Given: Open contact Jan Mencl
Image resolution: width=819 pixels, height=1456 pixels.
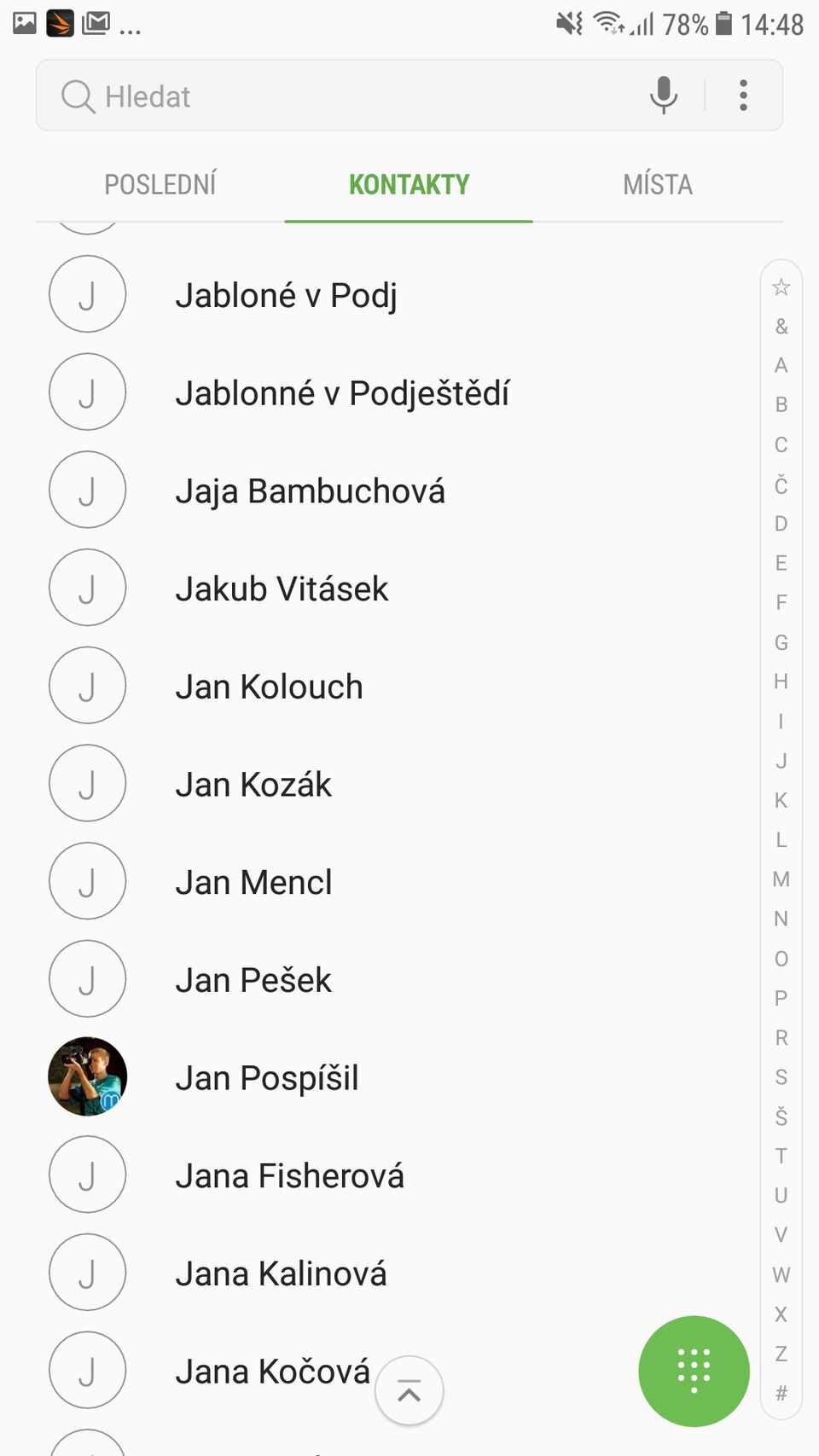Looking at the screenshot, I should (253, 882).
